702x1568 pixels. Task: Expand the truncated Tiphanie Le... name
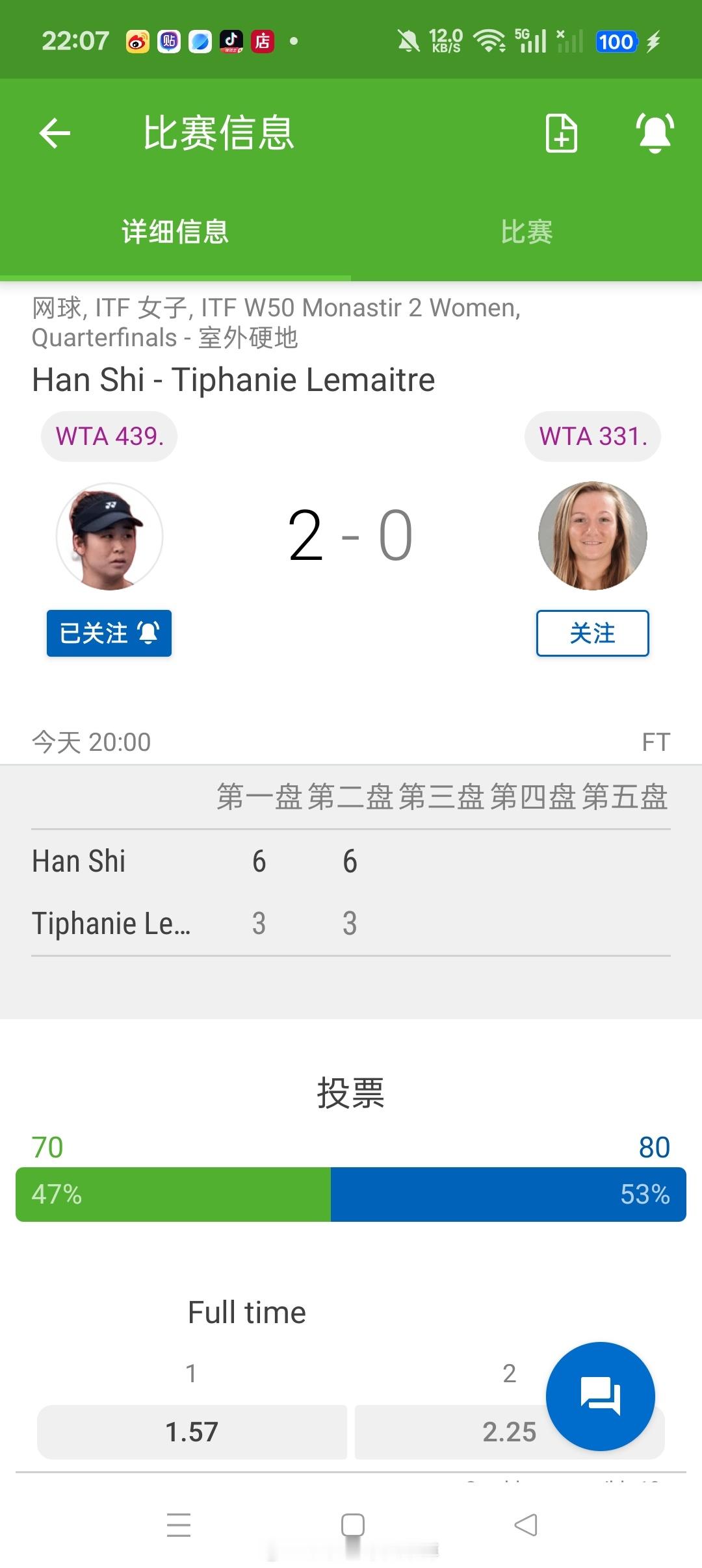click(x=111, y=922)
